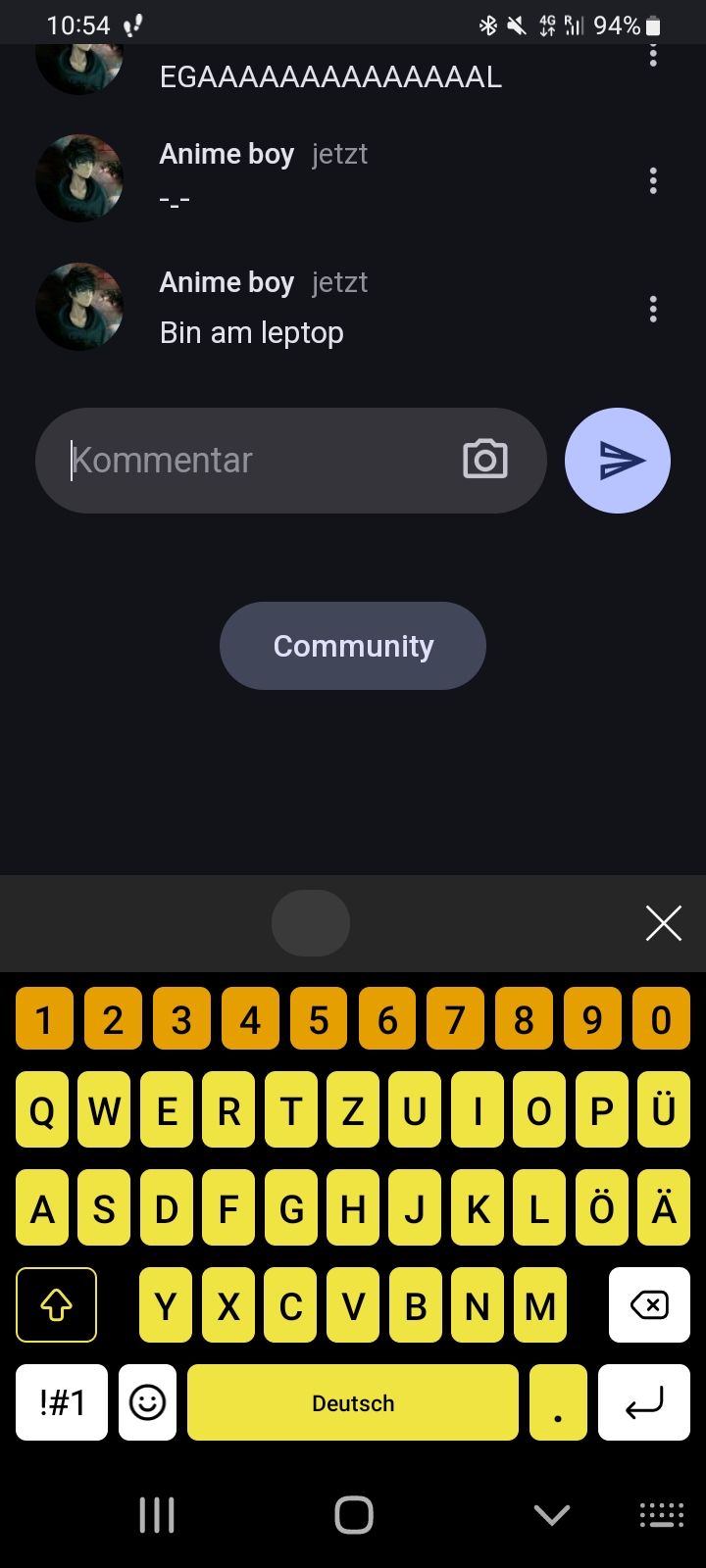The height and width of the screenshot is (1568, 706).
Task: View avatar of 'Bin am leptop' commenter
Action: tap(79, 307)
